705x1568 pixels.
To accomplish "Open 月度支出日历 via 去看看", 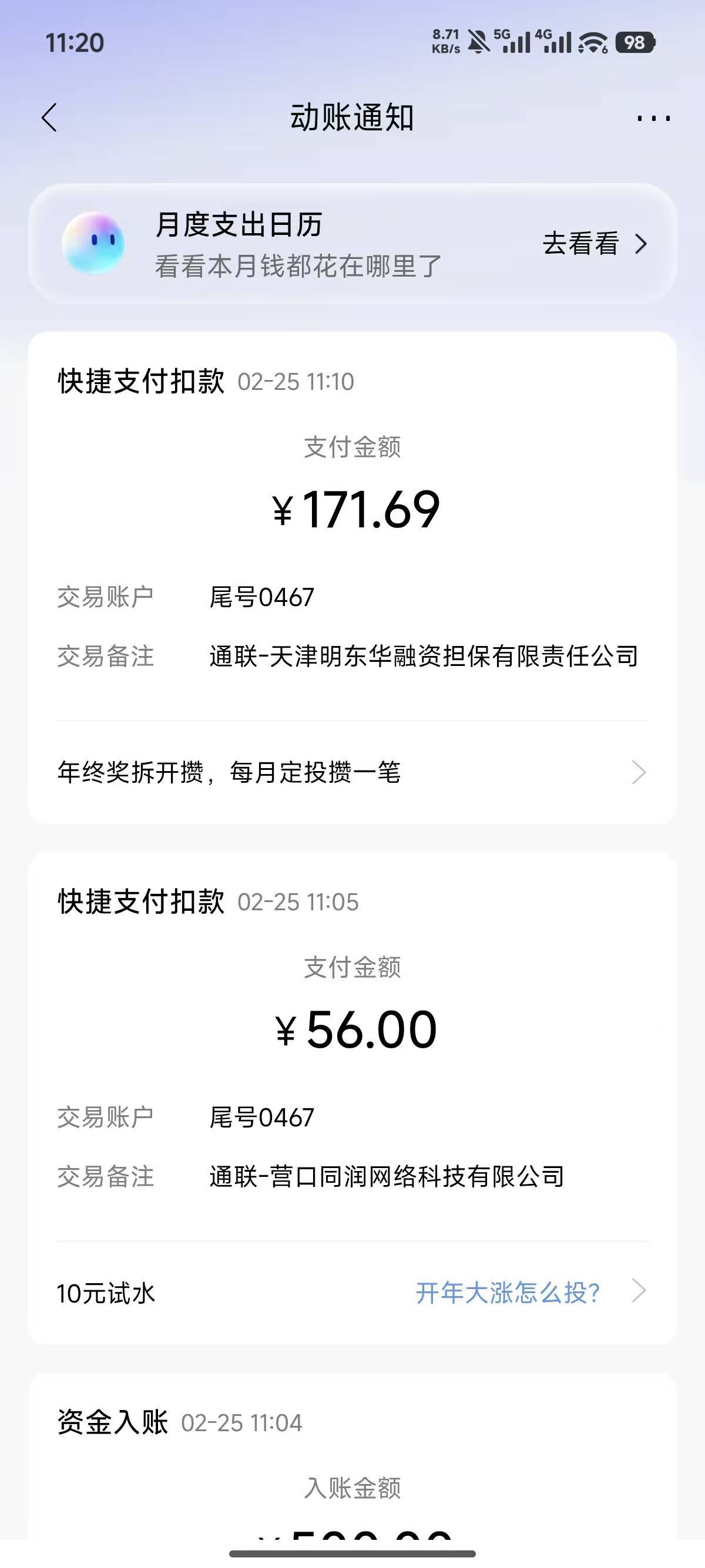I will pos(593,244).
